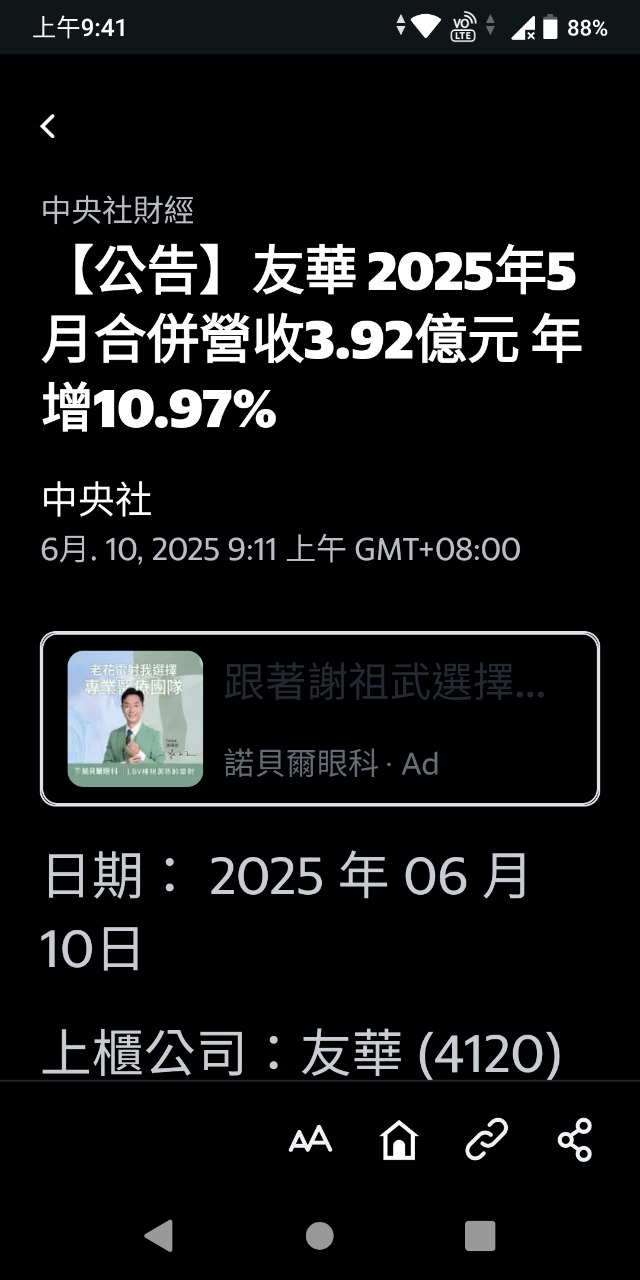Change the article text size

pyautogui.click(x=310, y=1140)
